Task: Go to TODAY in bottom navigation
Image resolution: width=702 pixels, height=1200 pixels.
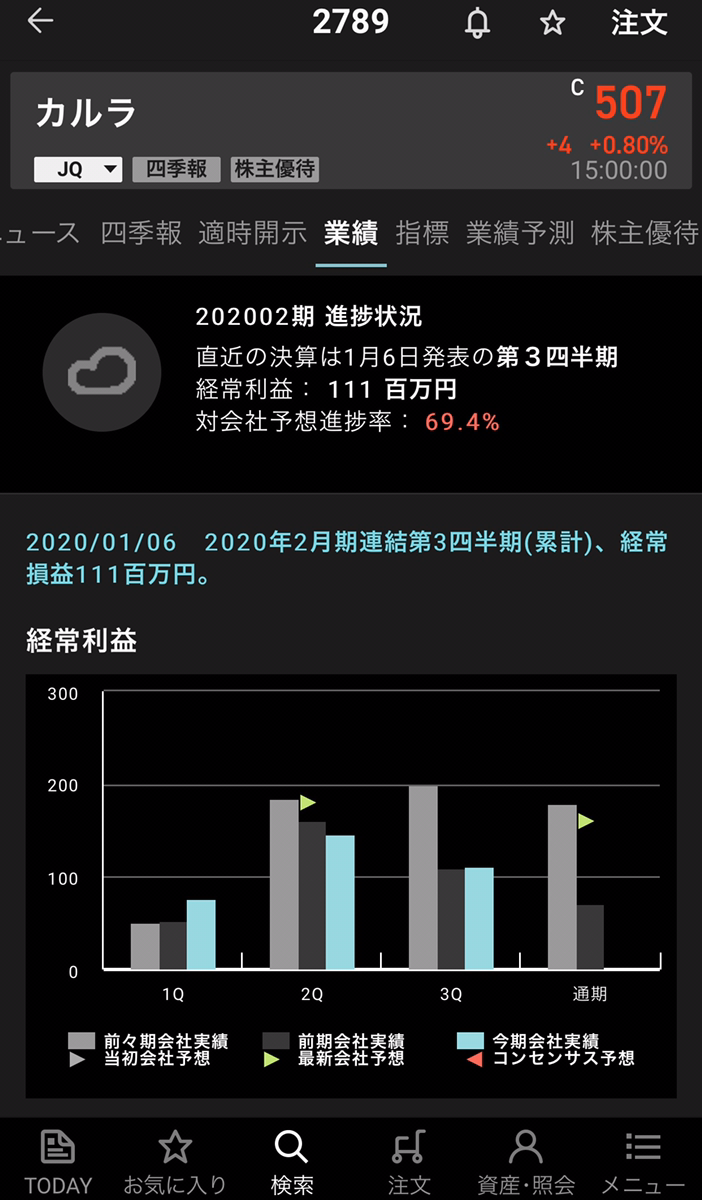Action: [x=58, y=1162]
